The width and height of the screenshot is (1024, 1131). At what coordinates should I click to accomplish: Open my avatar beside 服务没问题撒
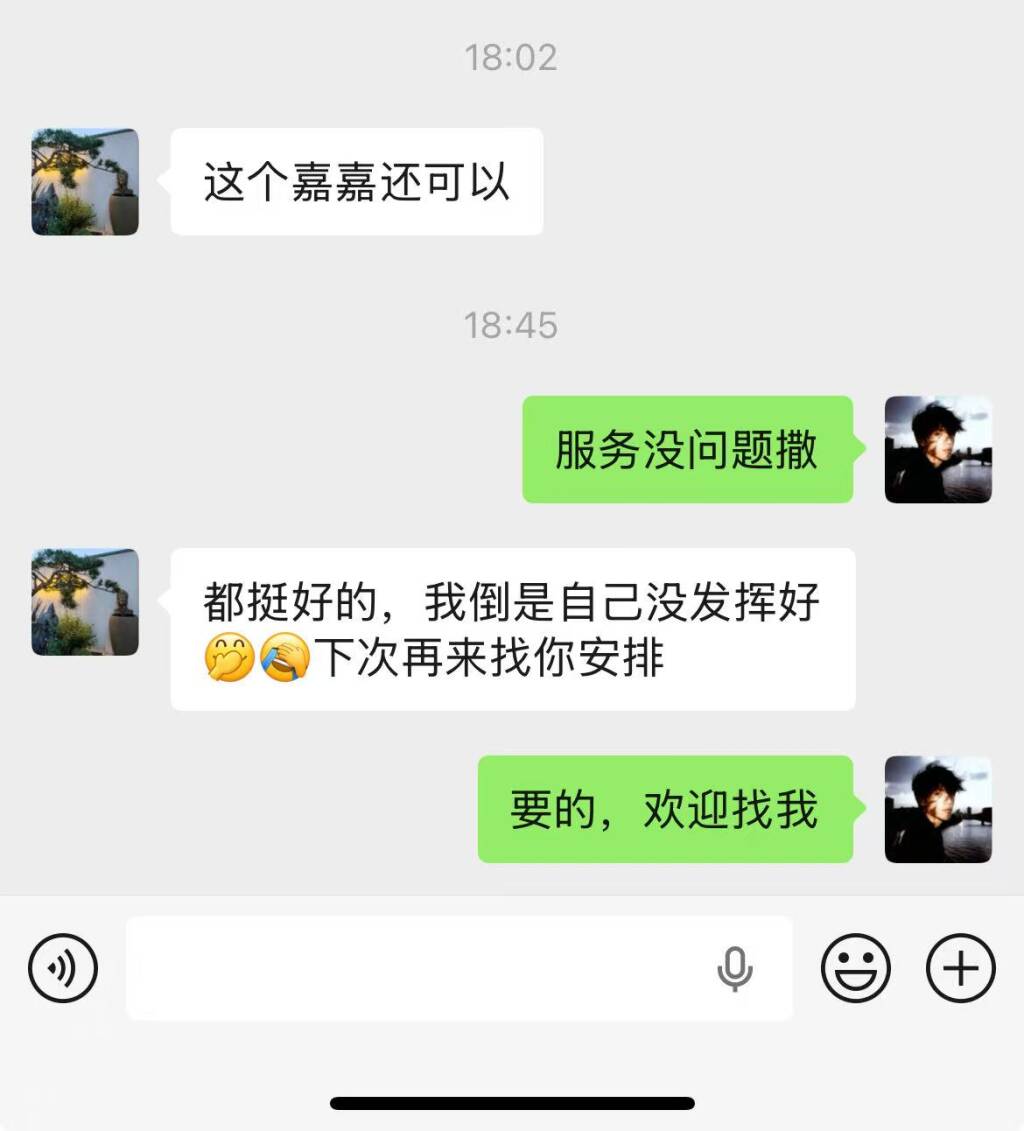[938, 449]
